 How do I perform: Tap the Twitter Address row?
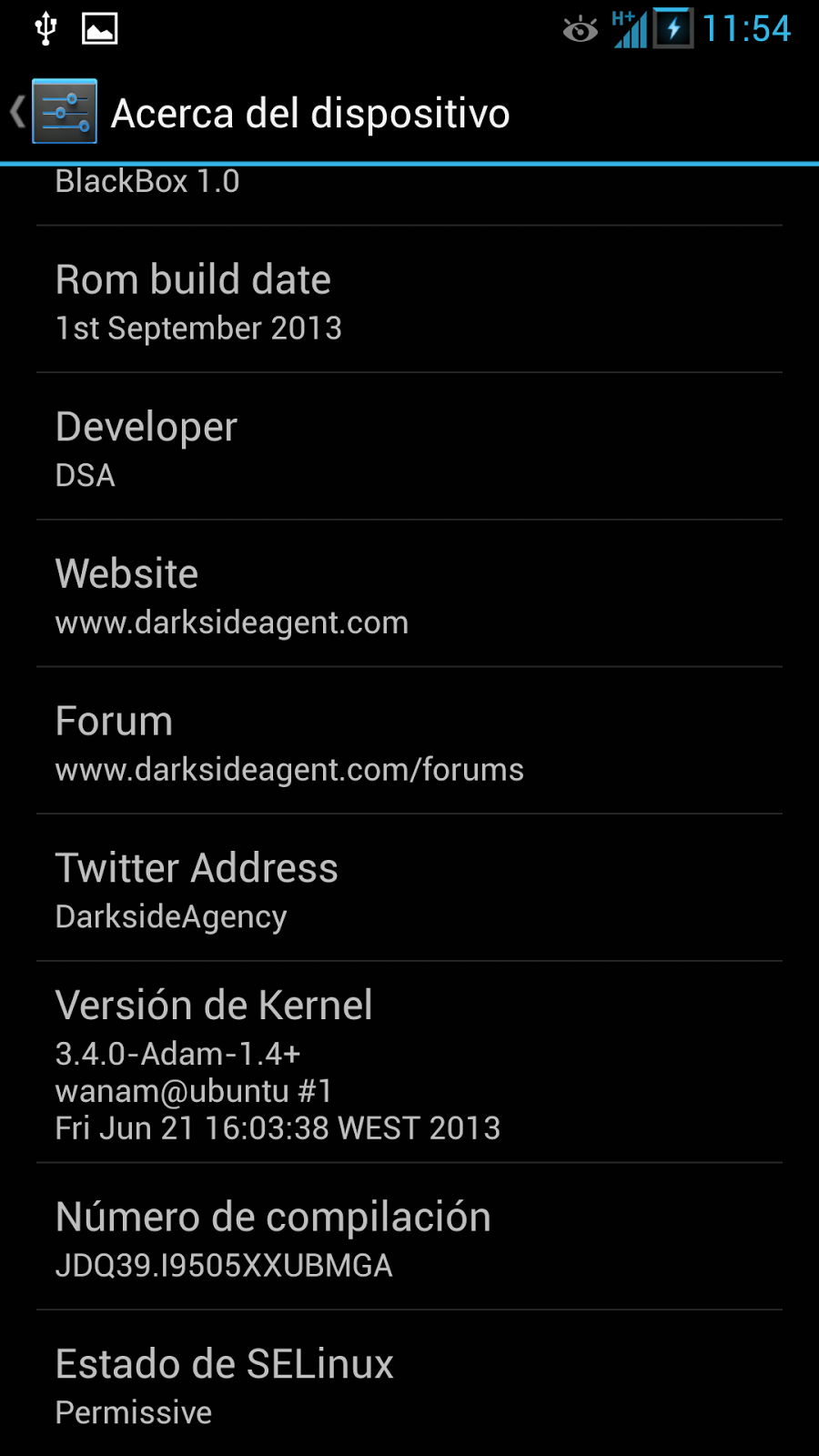click(409, 889)
